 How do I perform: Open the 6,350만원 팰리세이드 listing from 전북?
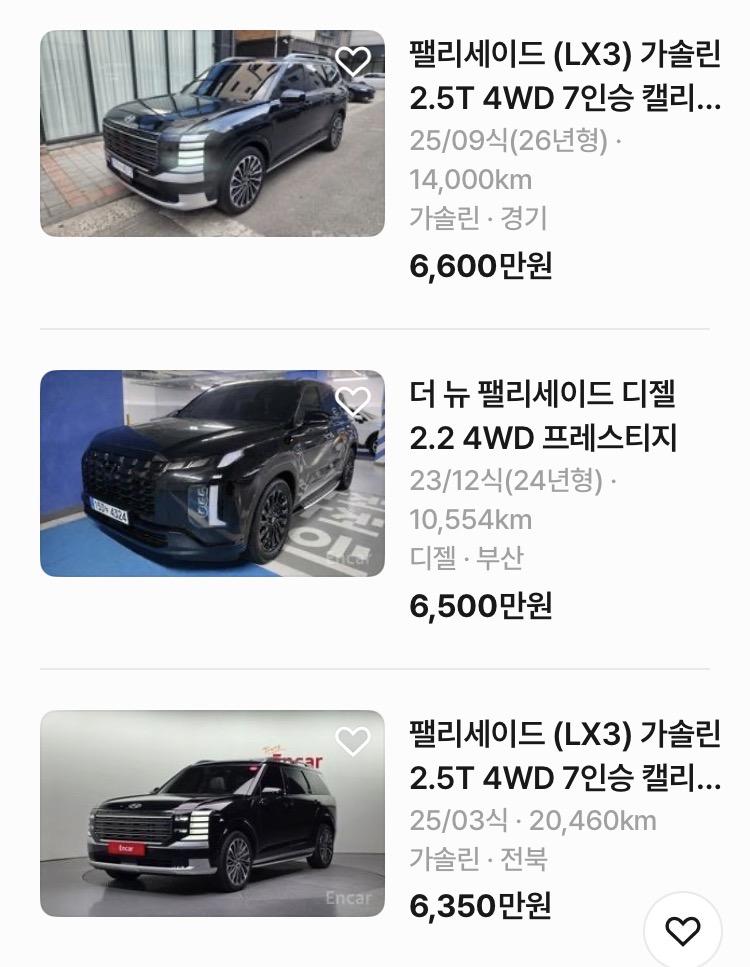(x=564, y=757)
